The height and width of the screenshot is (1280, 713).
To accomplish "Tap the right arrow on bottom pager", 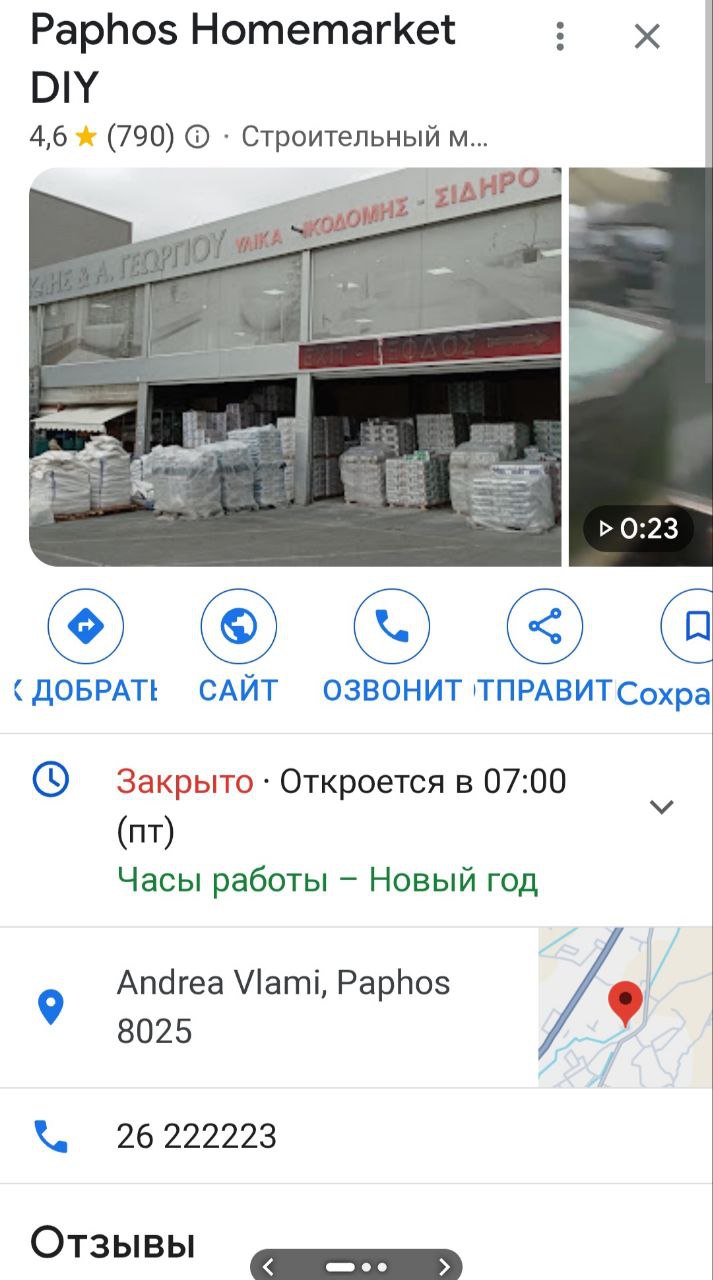I will [x=444, y=1266].
